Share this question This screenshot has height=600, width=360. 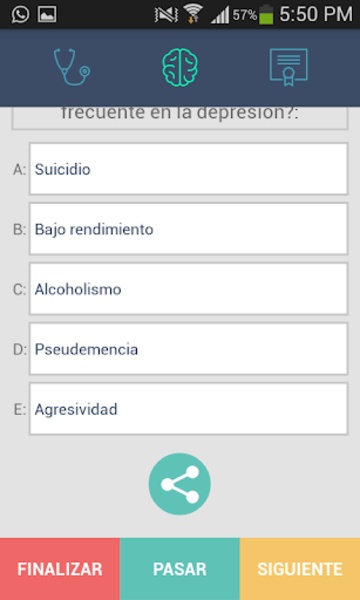(180, 484)
